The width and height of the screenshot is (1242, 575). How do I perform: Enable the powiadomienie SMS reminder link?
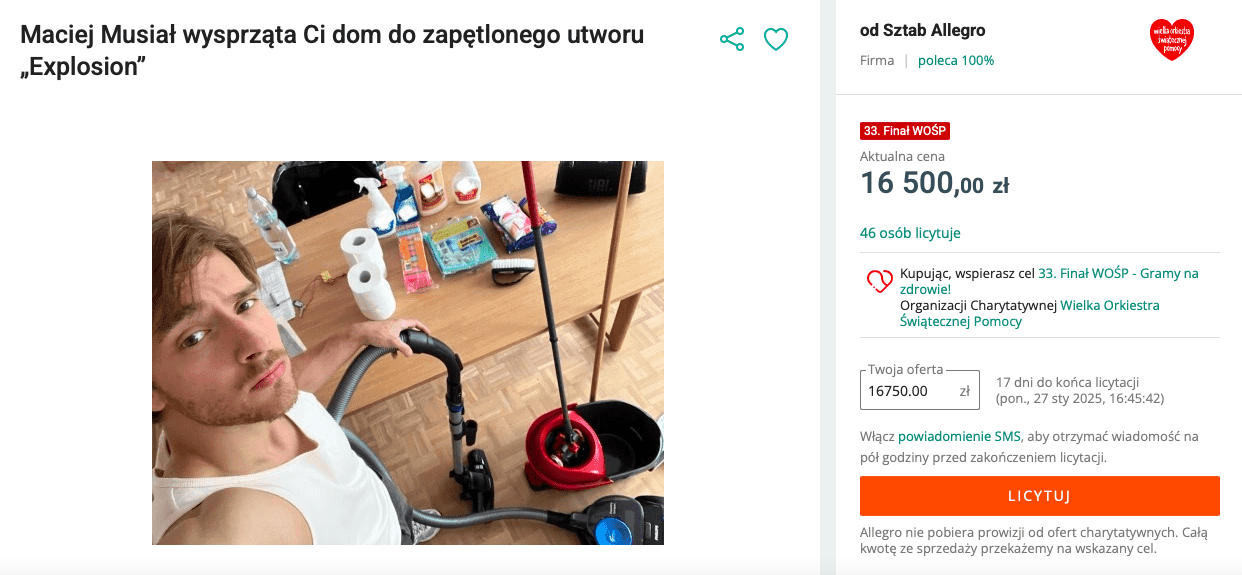tap(959, 436)
